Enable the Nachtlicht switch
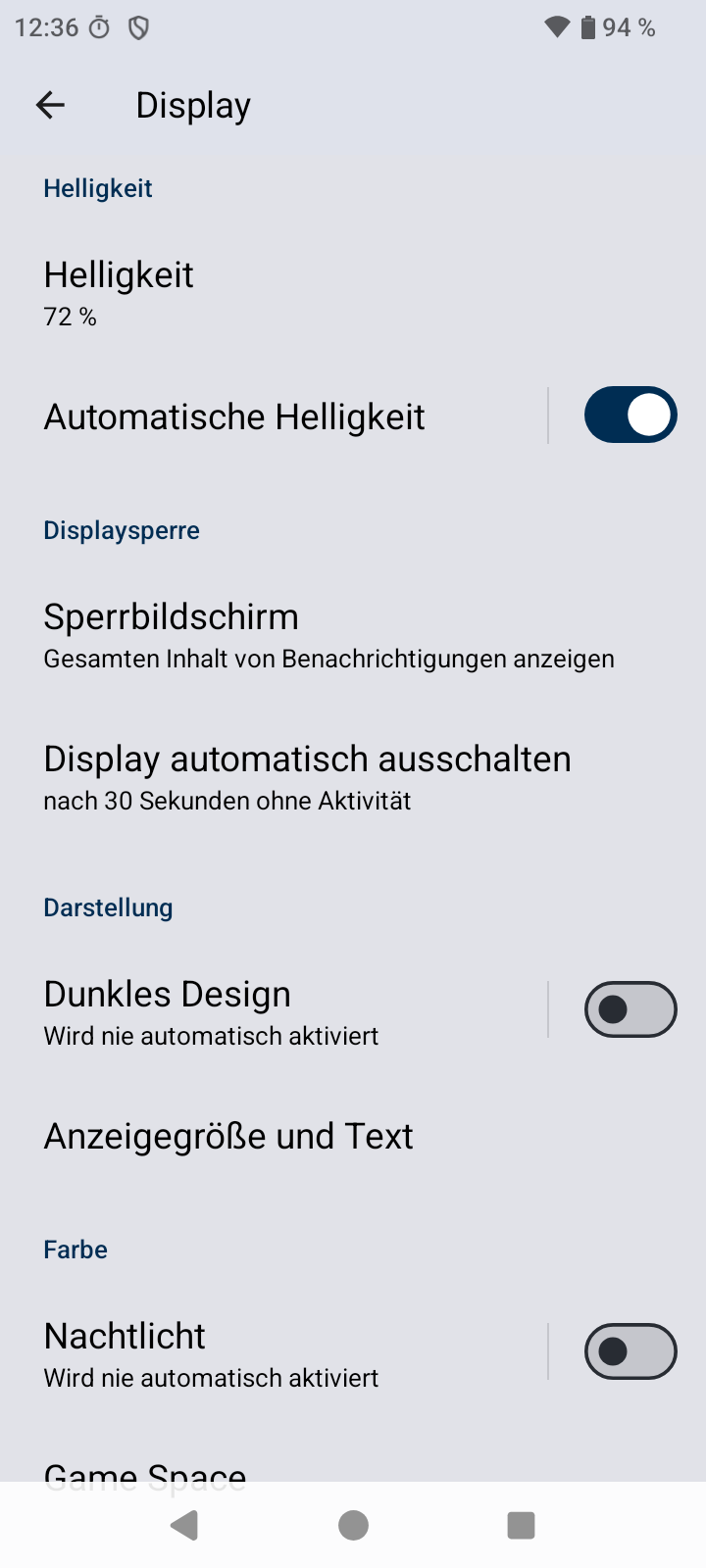 coord(630,1351)
